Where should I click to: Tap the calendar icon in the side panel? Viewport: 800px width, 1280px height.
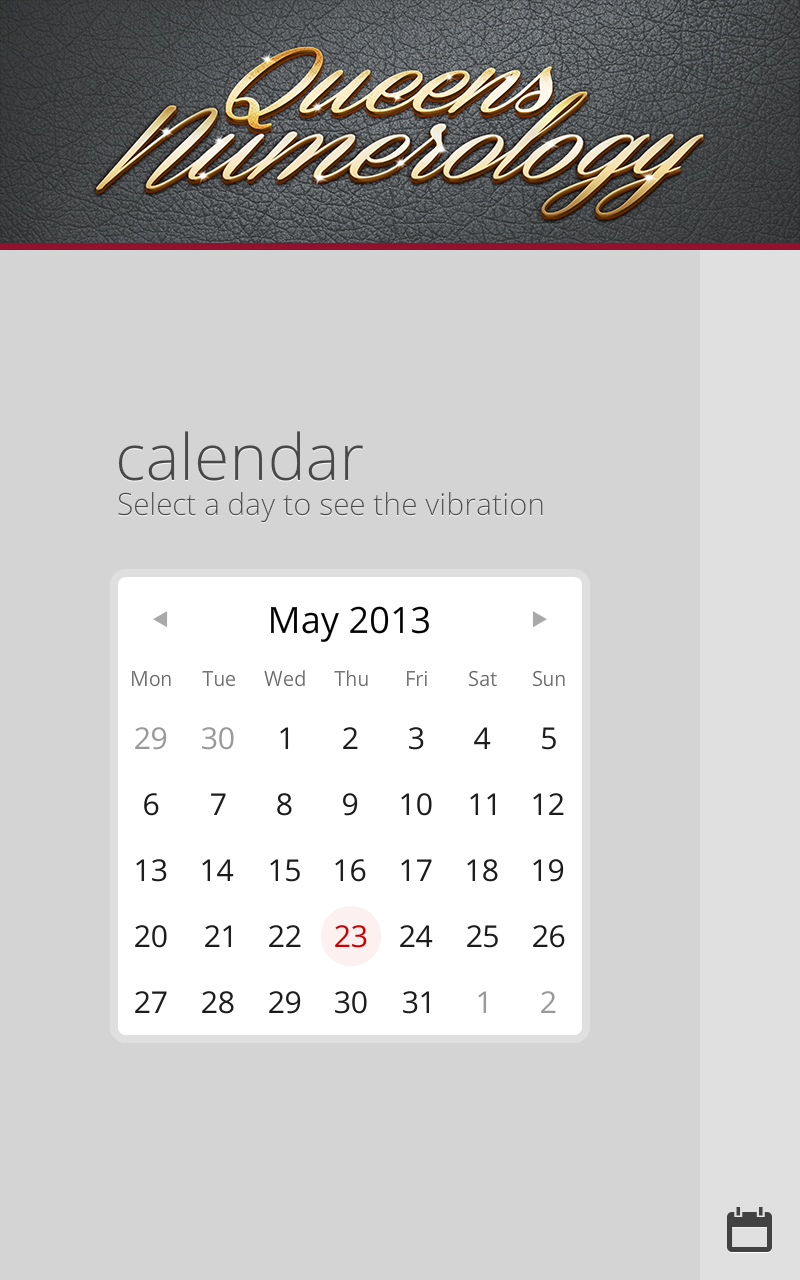coord(749,1230)
